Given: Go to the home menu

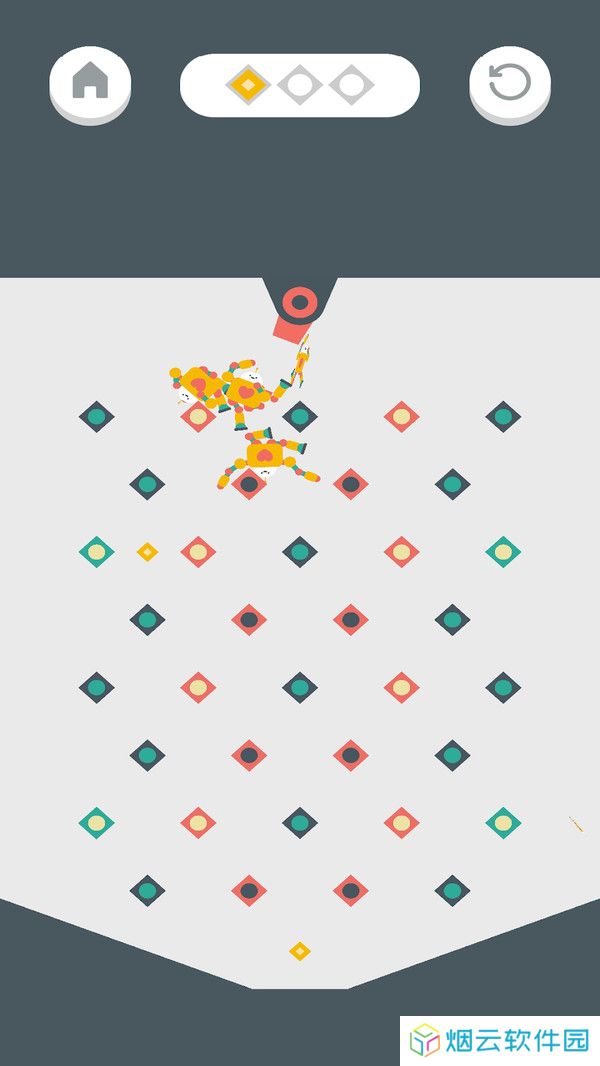Looking at the screenshot, I should [x=90, y=82].
